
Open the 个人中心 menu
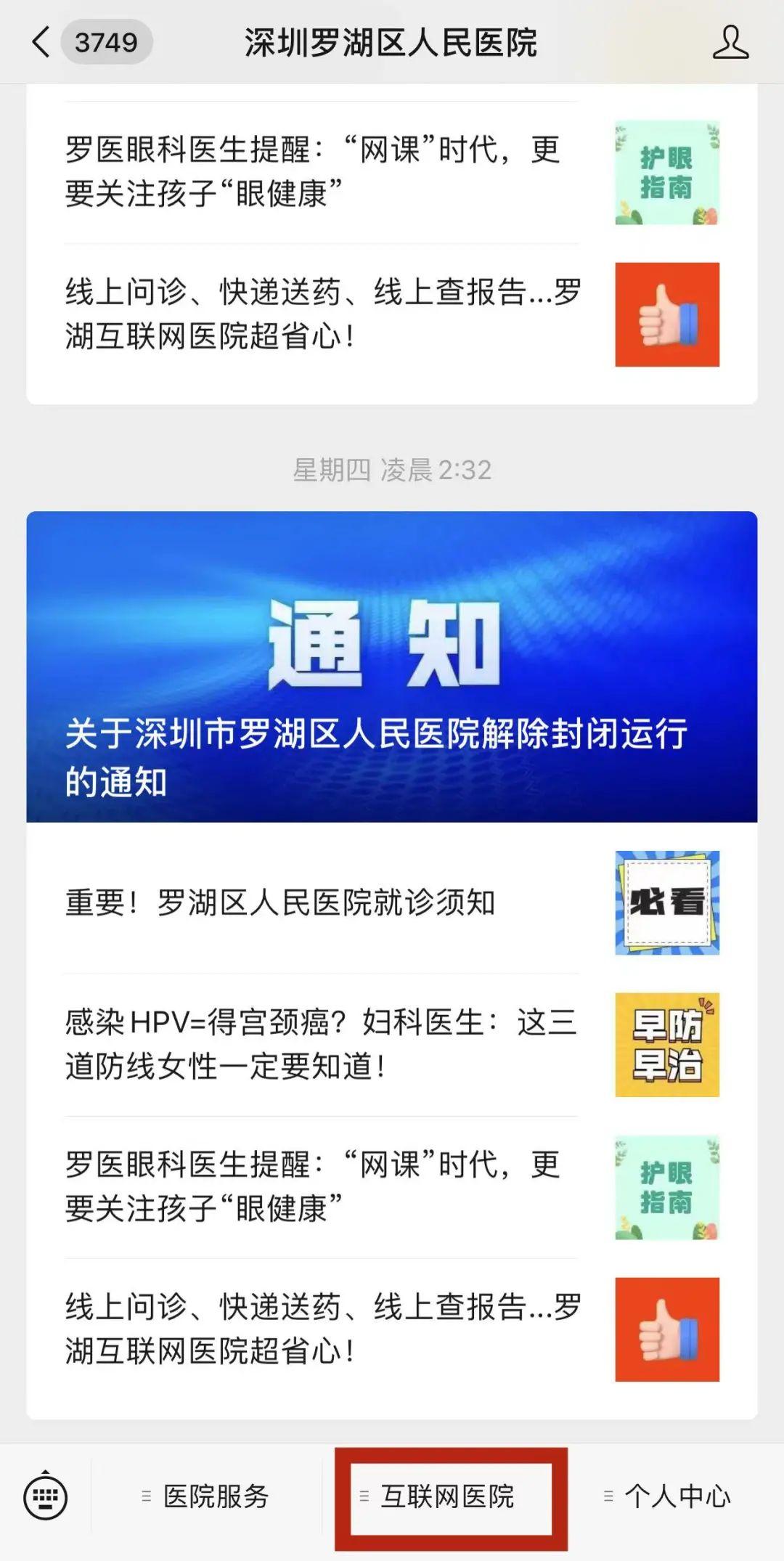coord(668,1496)
